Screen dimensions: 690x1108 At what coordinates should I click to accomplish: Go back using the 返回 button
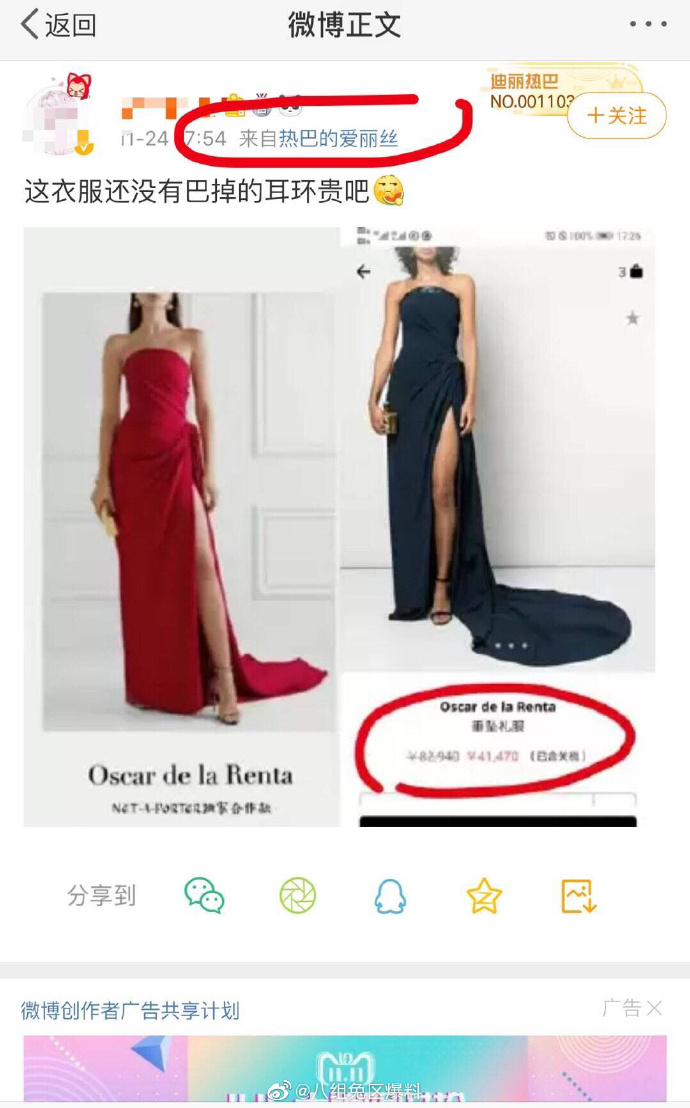pos(58,25)
